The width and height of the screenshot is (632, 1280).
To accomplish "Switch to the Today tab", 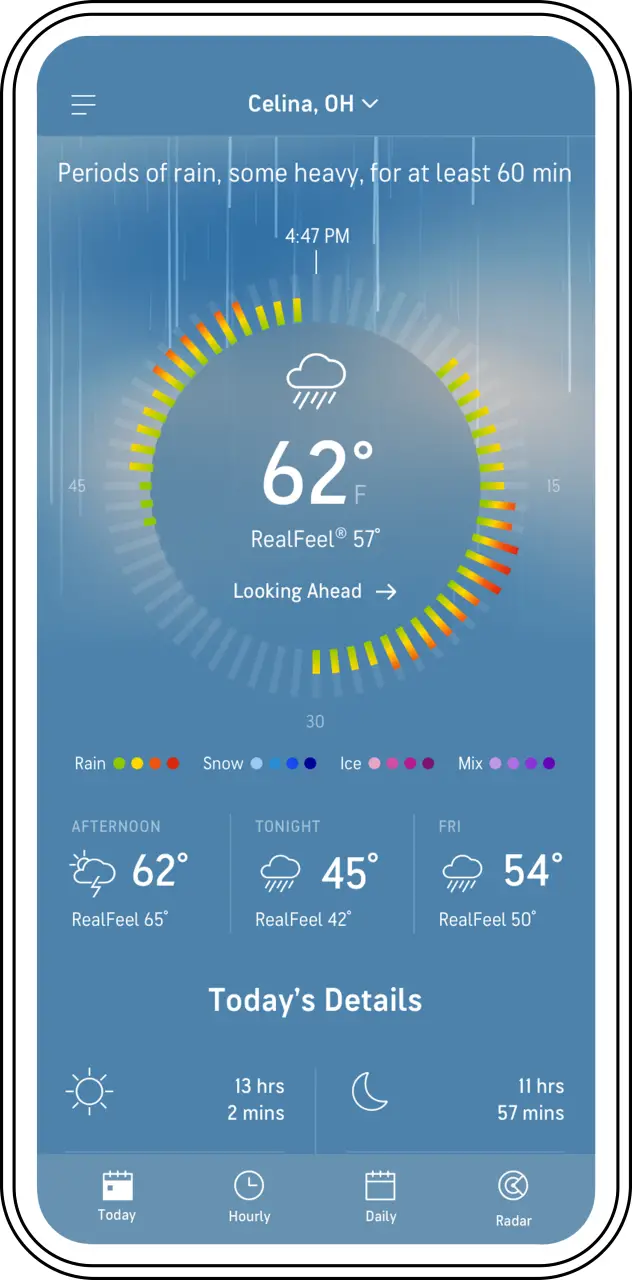I will [x=117, y=1198].
